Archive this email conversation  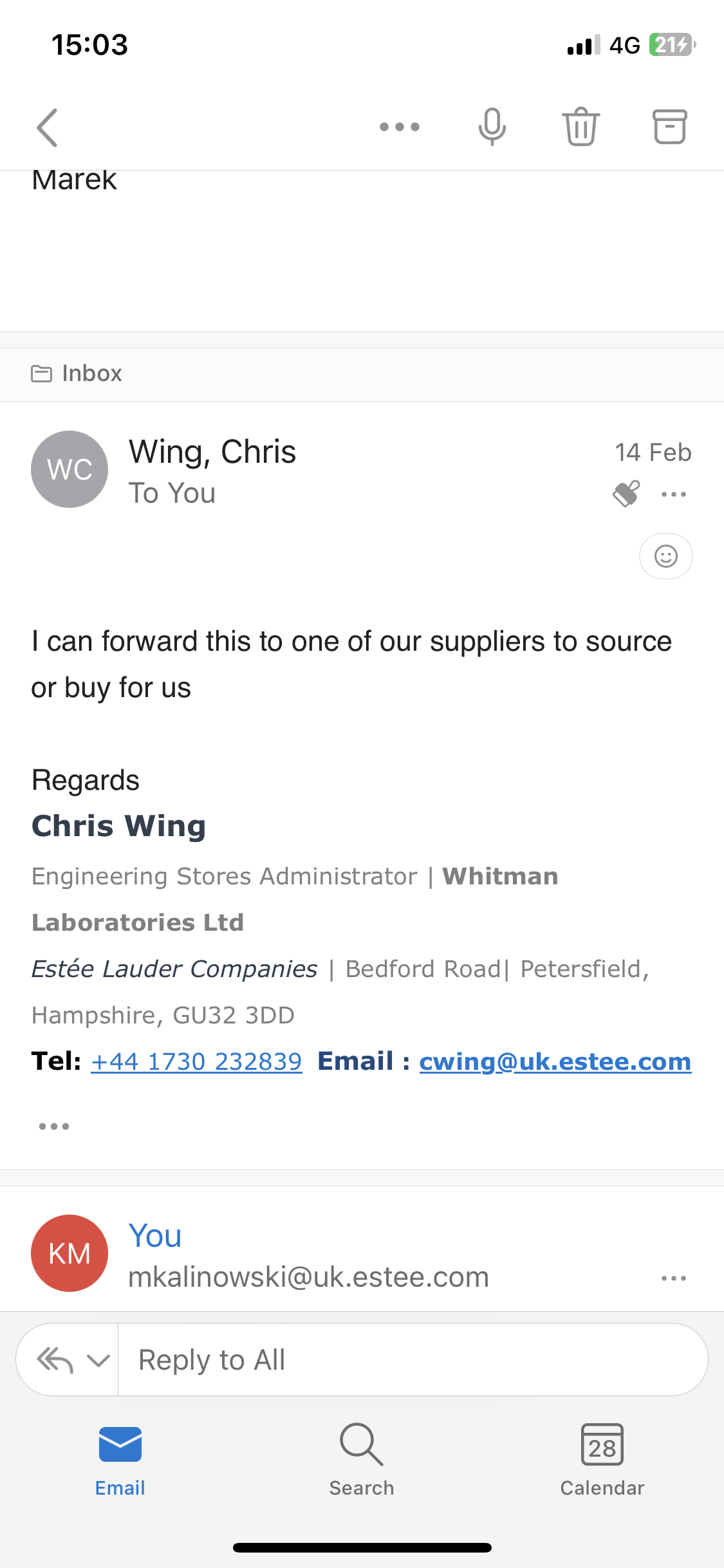tap(669, 127)
